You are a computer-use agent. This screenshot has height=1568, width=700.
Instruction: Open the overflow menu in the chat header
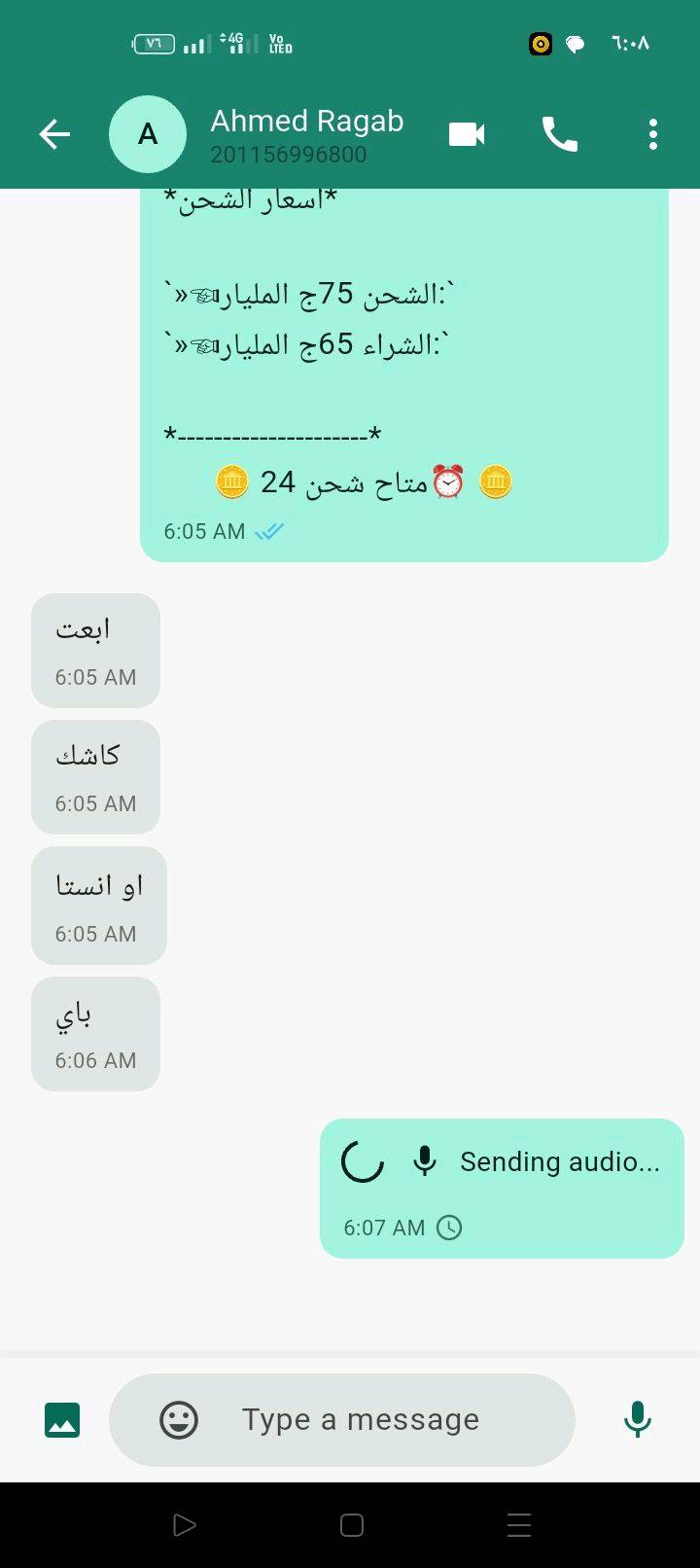(652, 134)
